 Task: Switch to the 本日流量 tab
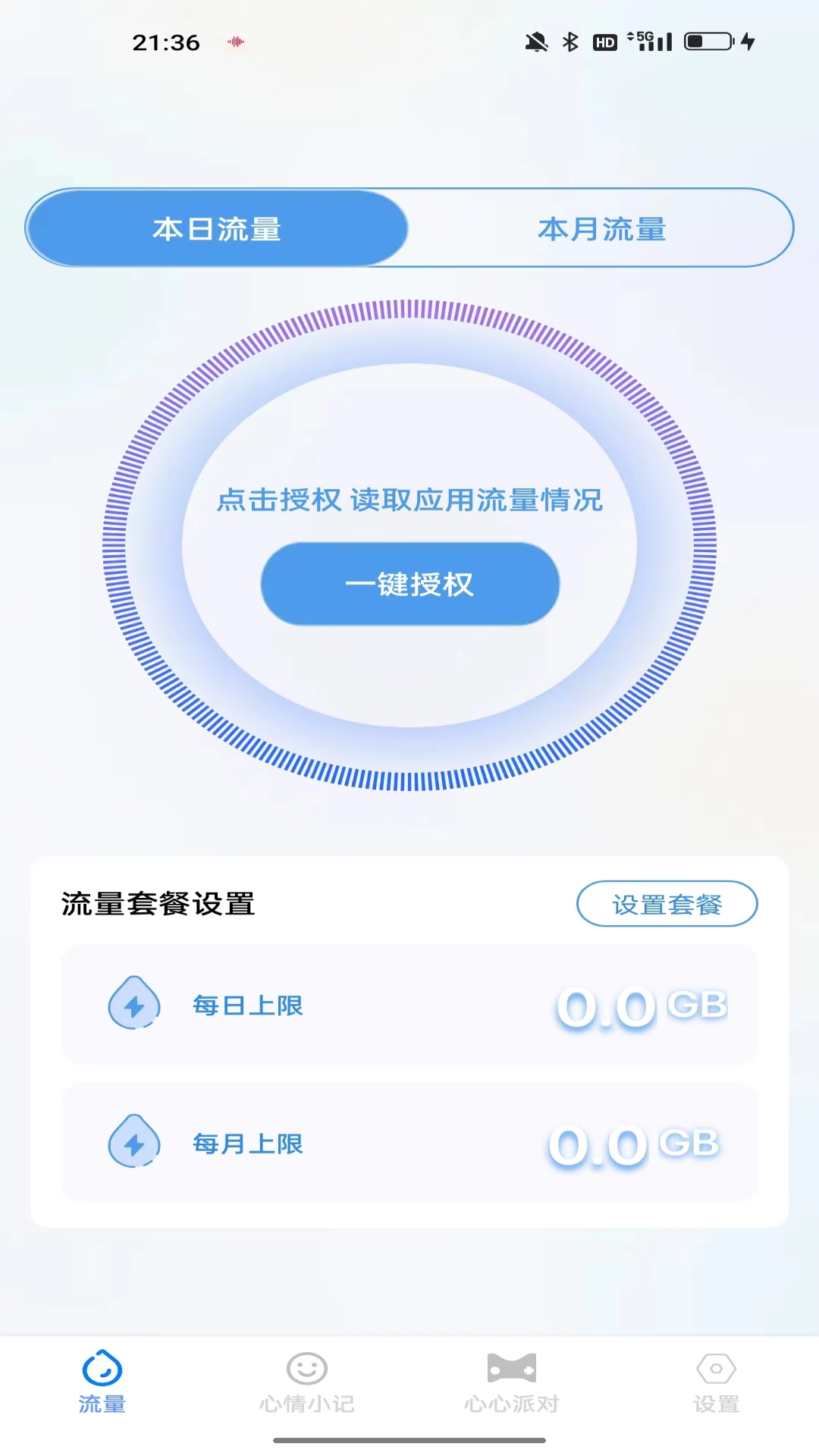pyautogui.click(x=216, y=228)
